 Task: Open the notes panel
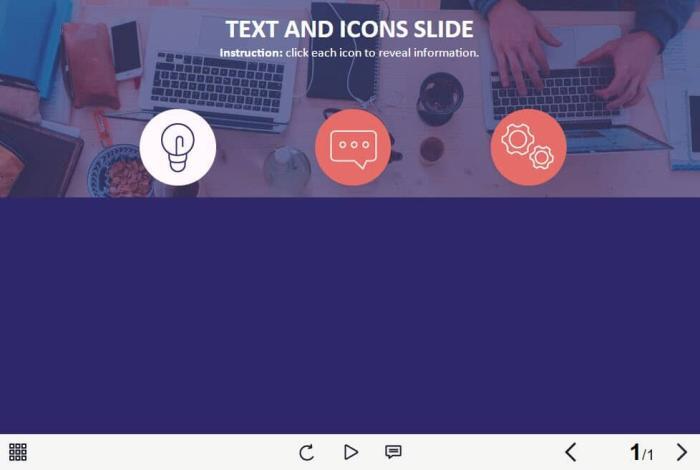coord(393,452)
